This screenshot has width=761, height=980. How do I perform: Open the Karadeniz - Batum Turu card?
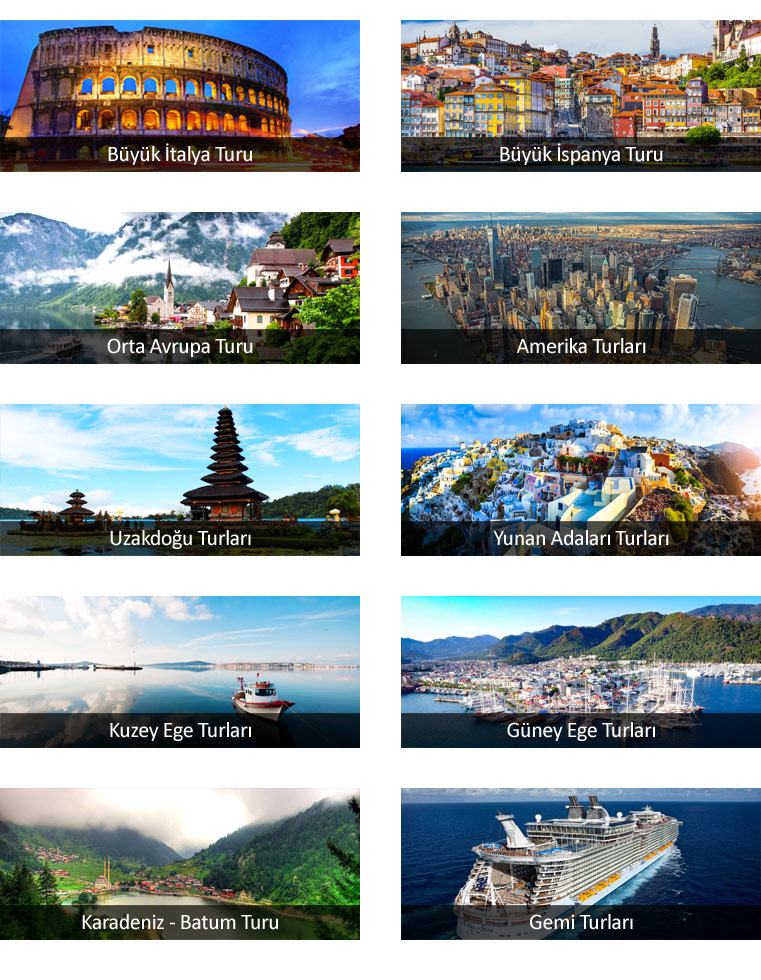pyautogui.click(x=180, y=864)
